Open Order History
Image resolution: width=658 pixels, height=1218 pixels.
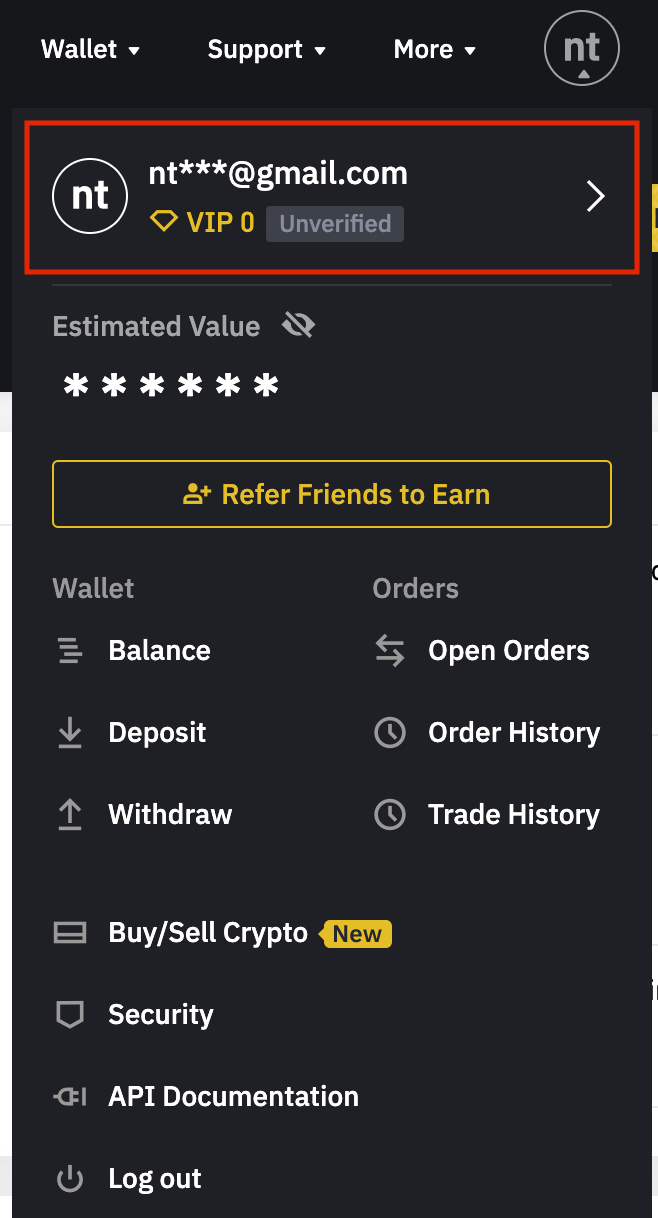[x=513, y=733]
